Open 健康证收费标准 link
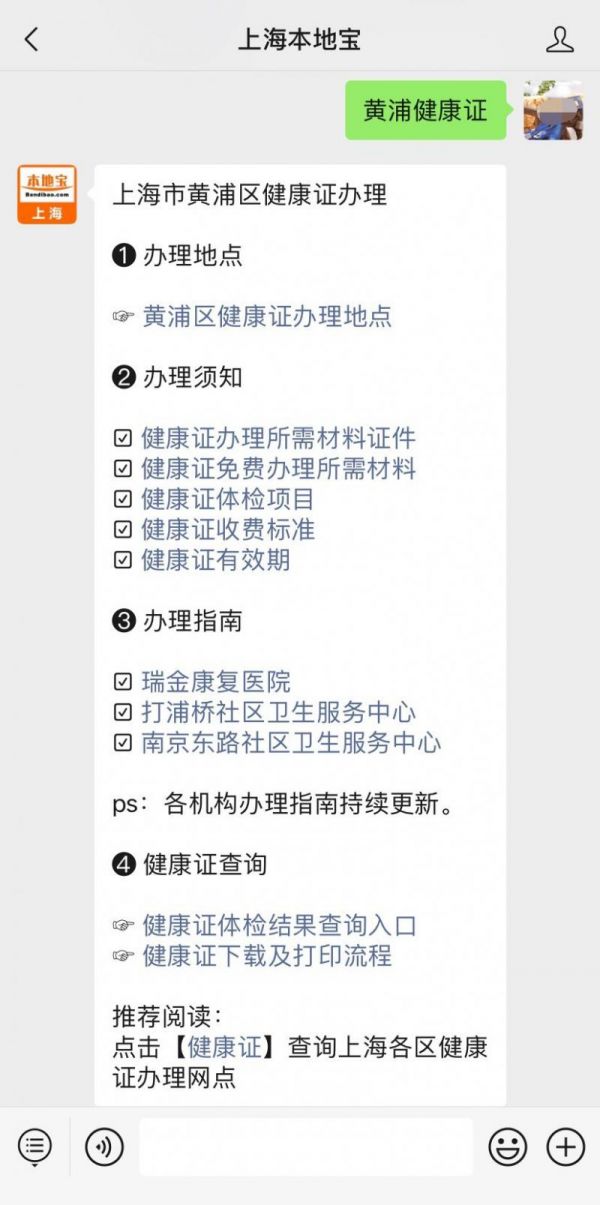This screenshot has width=600, height=1205. (228, 529)
